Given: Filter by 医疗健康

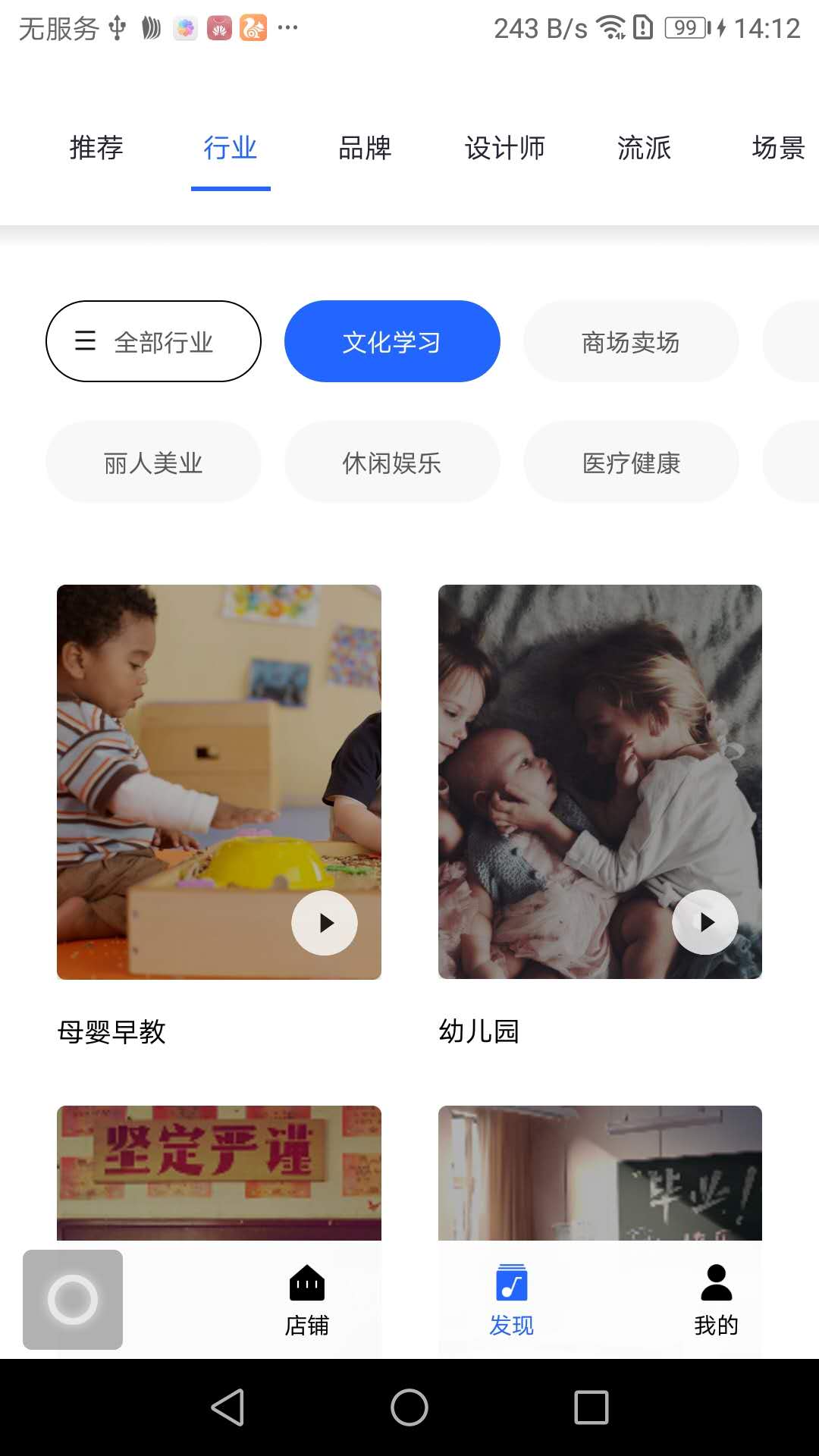Looking at the screenshot, I should 631,463.
